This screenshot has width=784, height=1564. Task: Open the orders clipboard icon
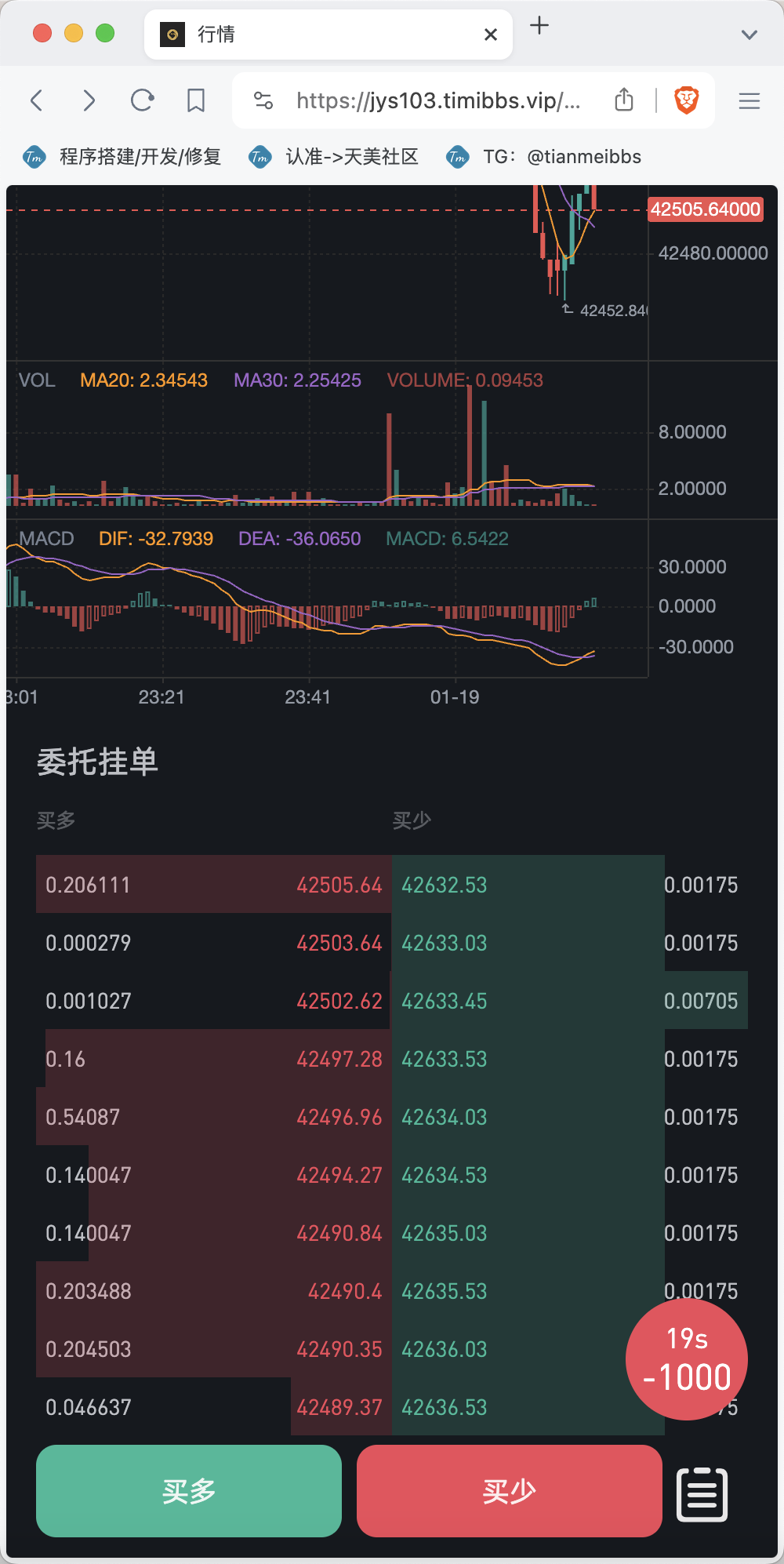pos(702,1493)
